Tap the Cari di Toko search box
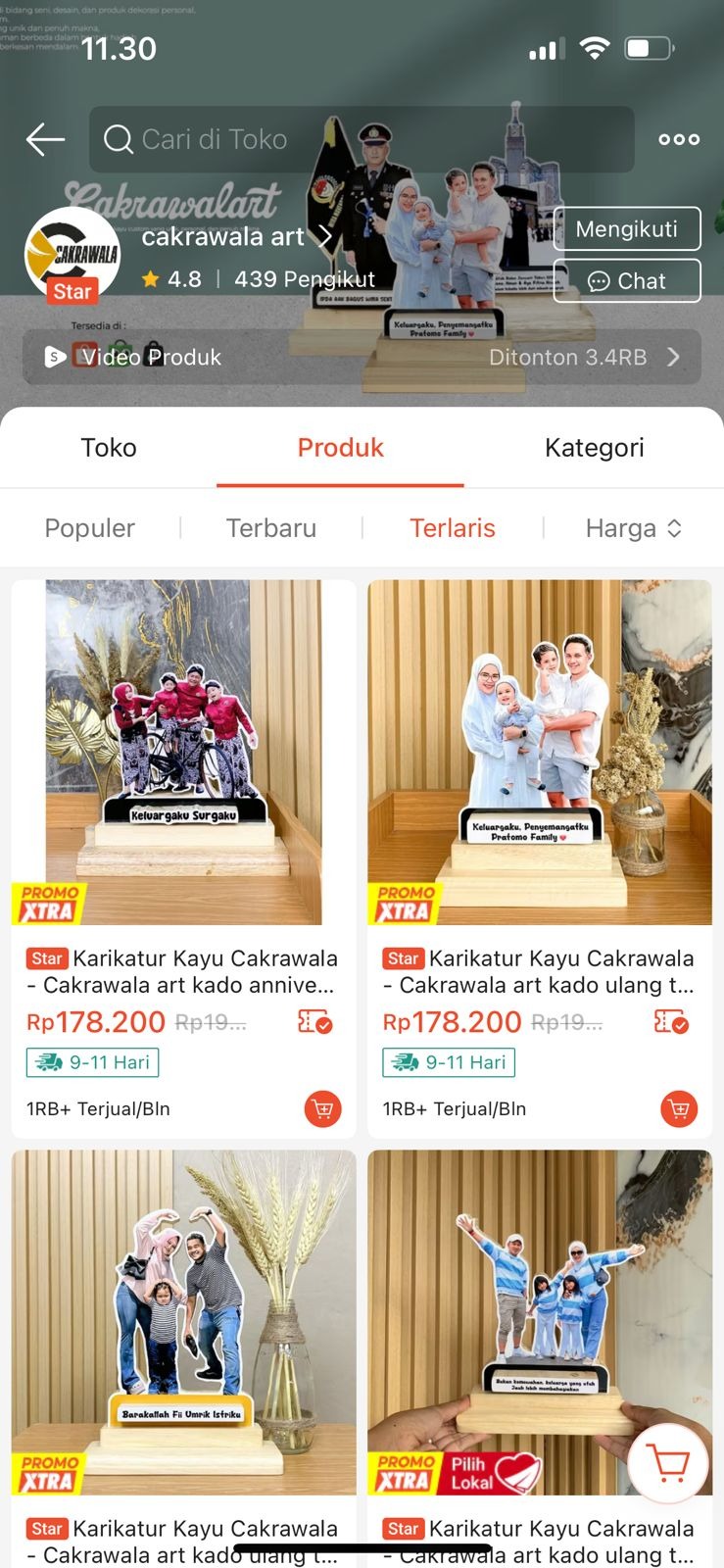This screenshot has height=1568, width=724. coord(361,140)
